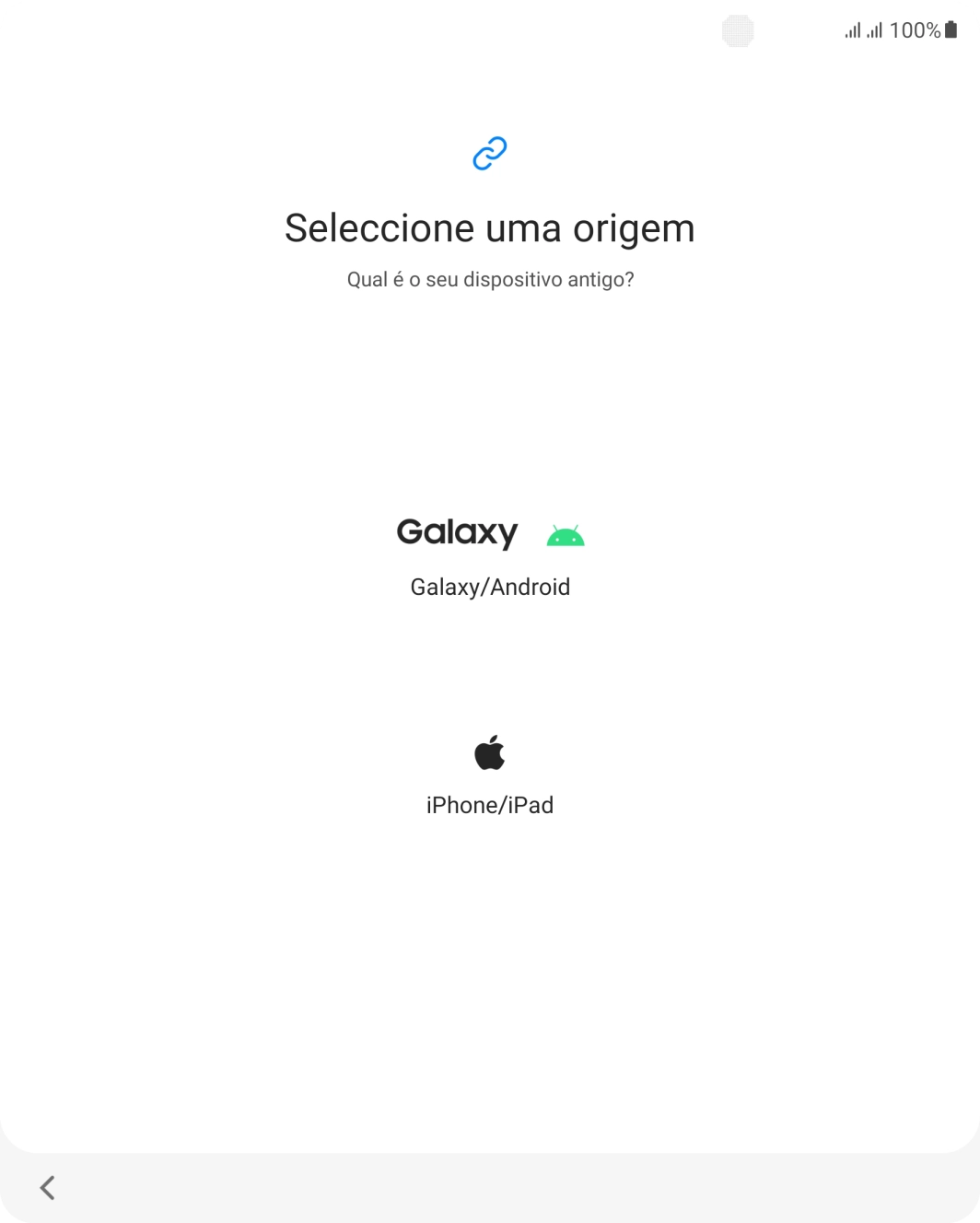Image resolution: width=980 pixels, height=1223 pixels.
Task: Click the Galaxy wordmark logo
Action: (457, 532)
